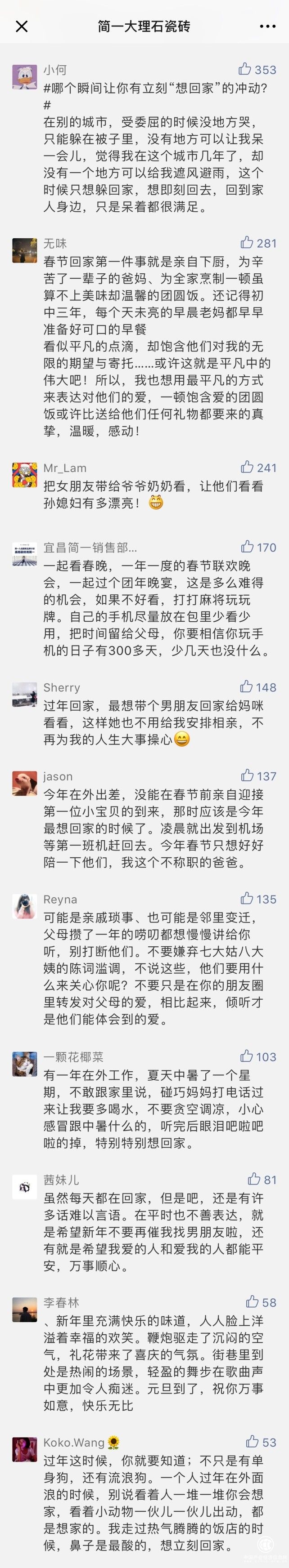This screenshot has height=1568, width=289.
Task: Like Koko.Wang's comment
Action: tap(253, 1441)
